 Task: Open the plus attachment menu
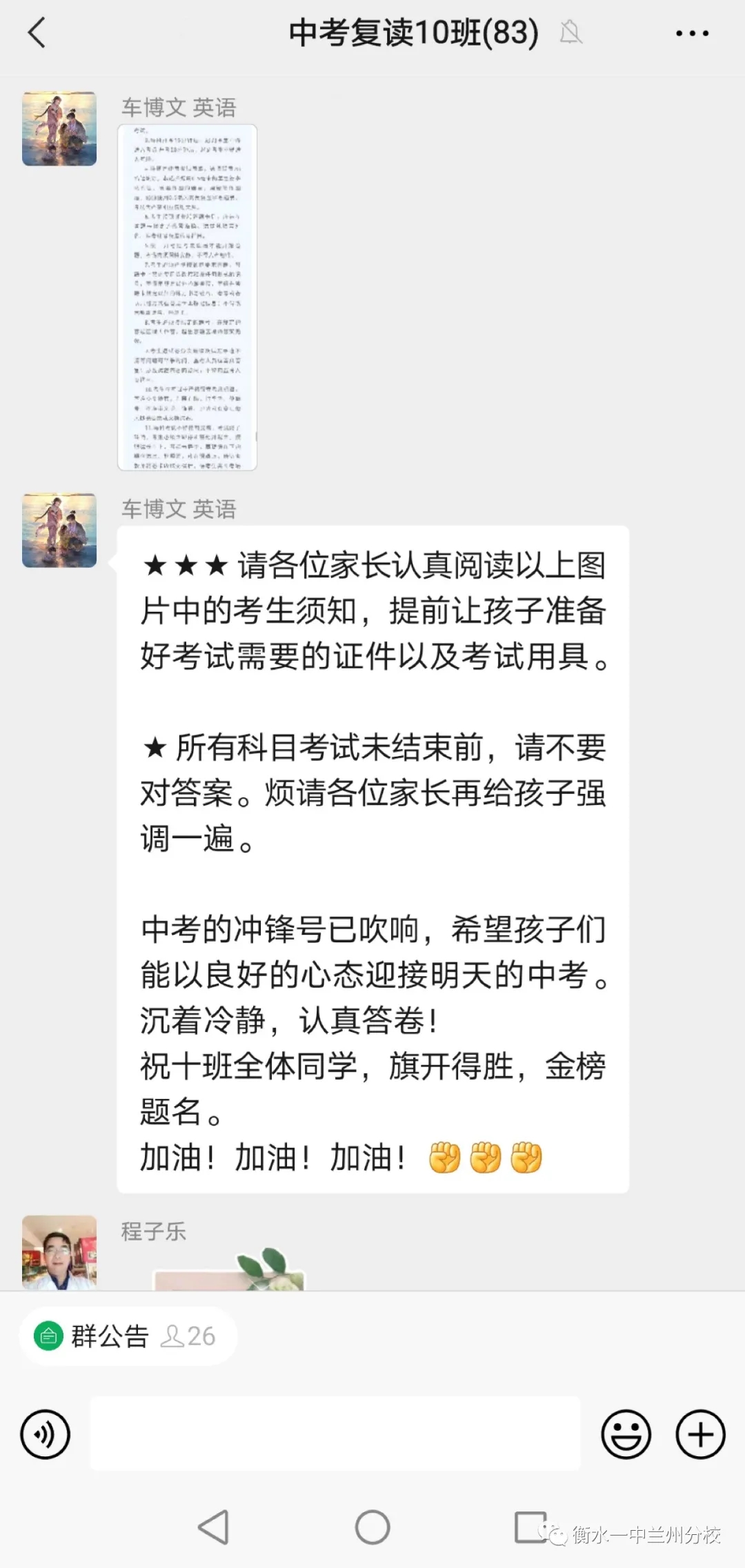(x=700, y=1434)
